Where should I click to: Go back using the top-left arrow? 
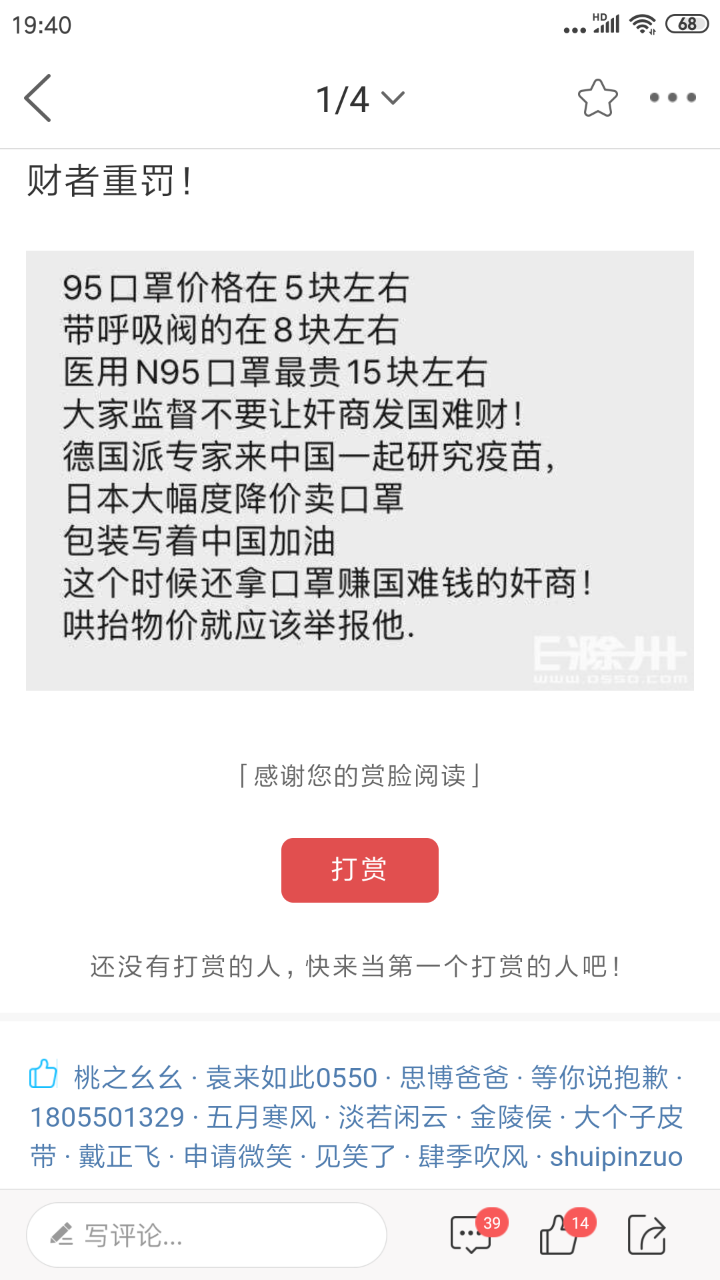coord(37,98)
